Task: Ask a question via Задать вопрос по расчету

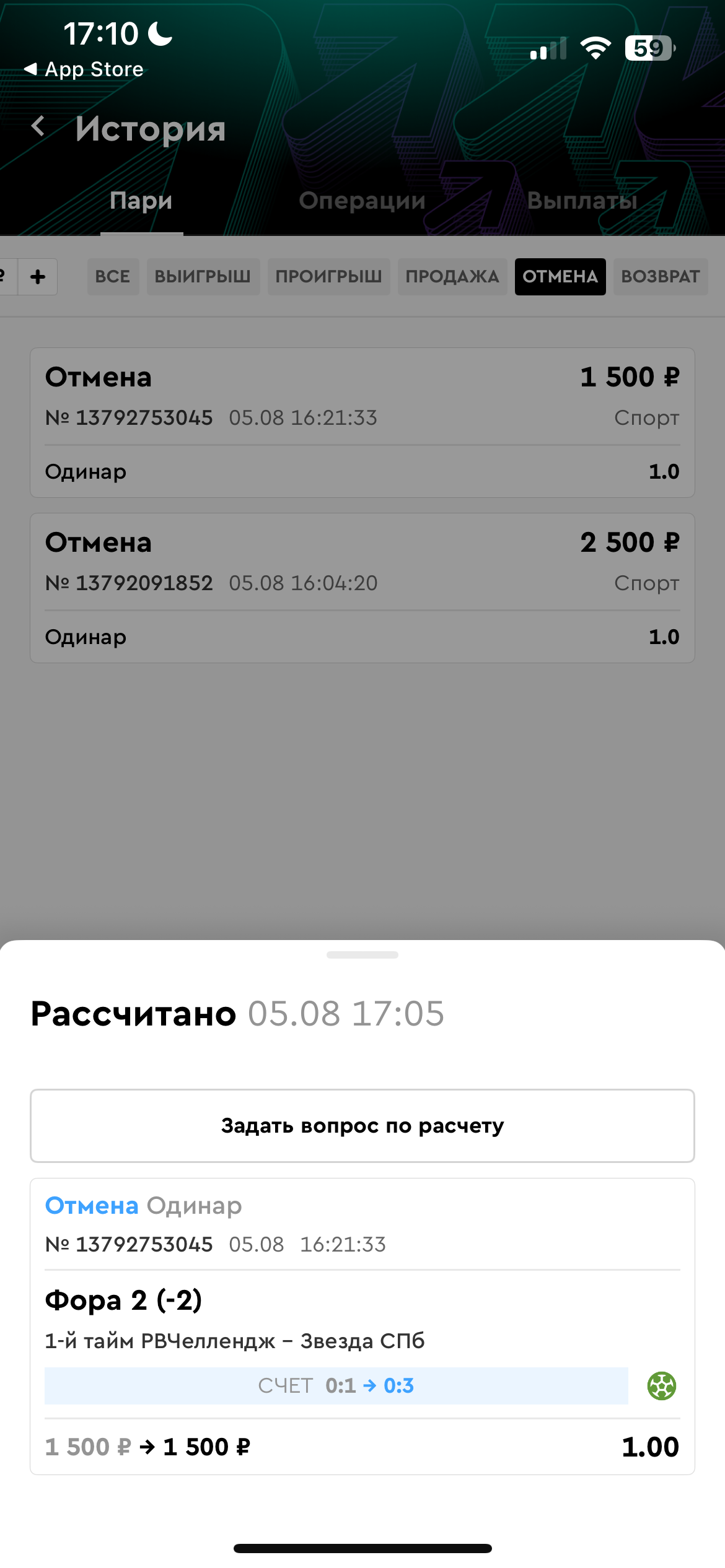Action: tap(362, 1126)
